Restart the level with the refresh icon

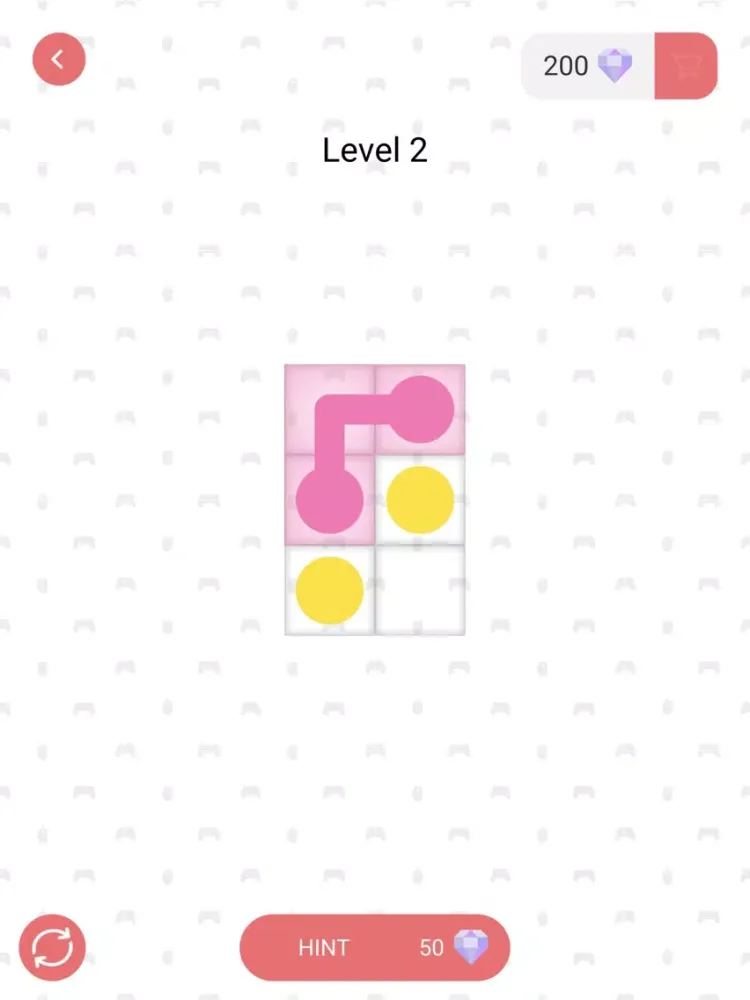point(52,947)
